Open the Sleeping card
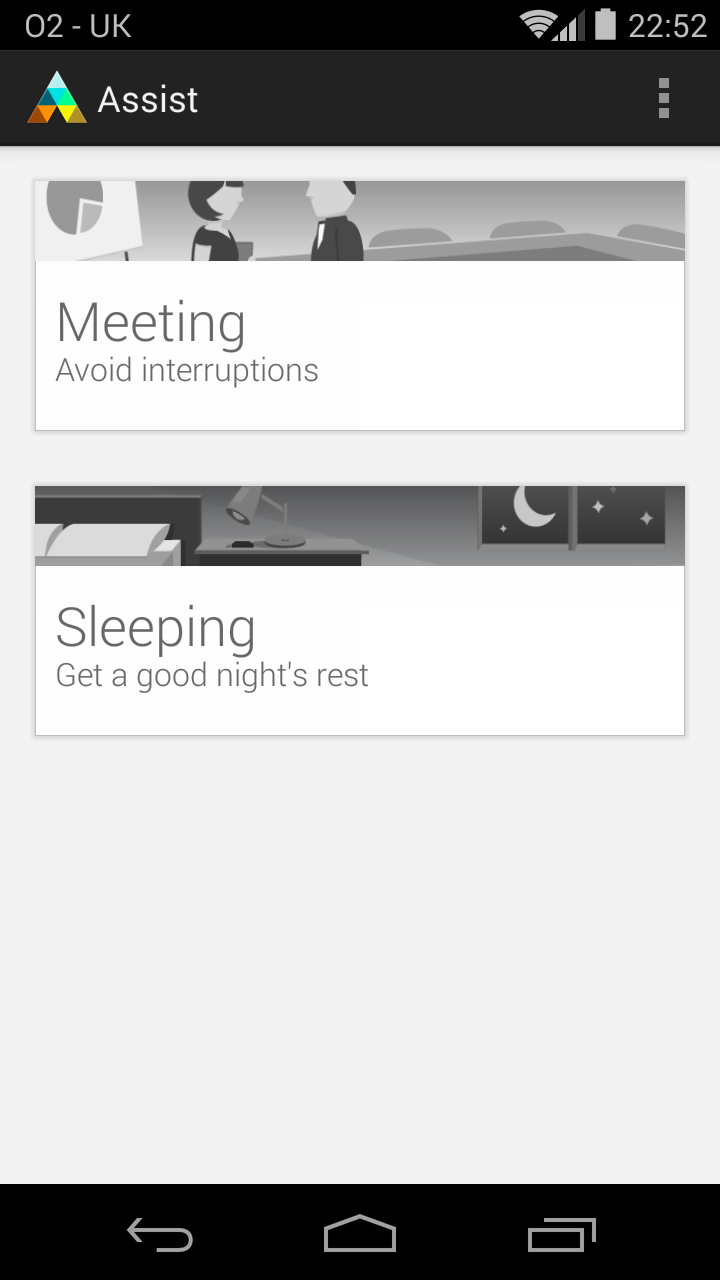 point(360,611)
